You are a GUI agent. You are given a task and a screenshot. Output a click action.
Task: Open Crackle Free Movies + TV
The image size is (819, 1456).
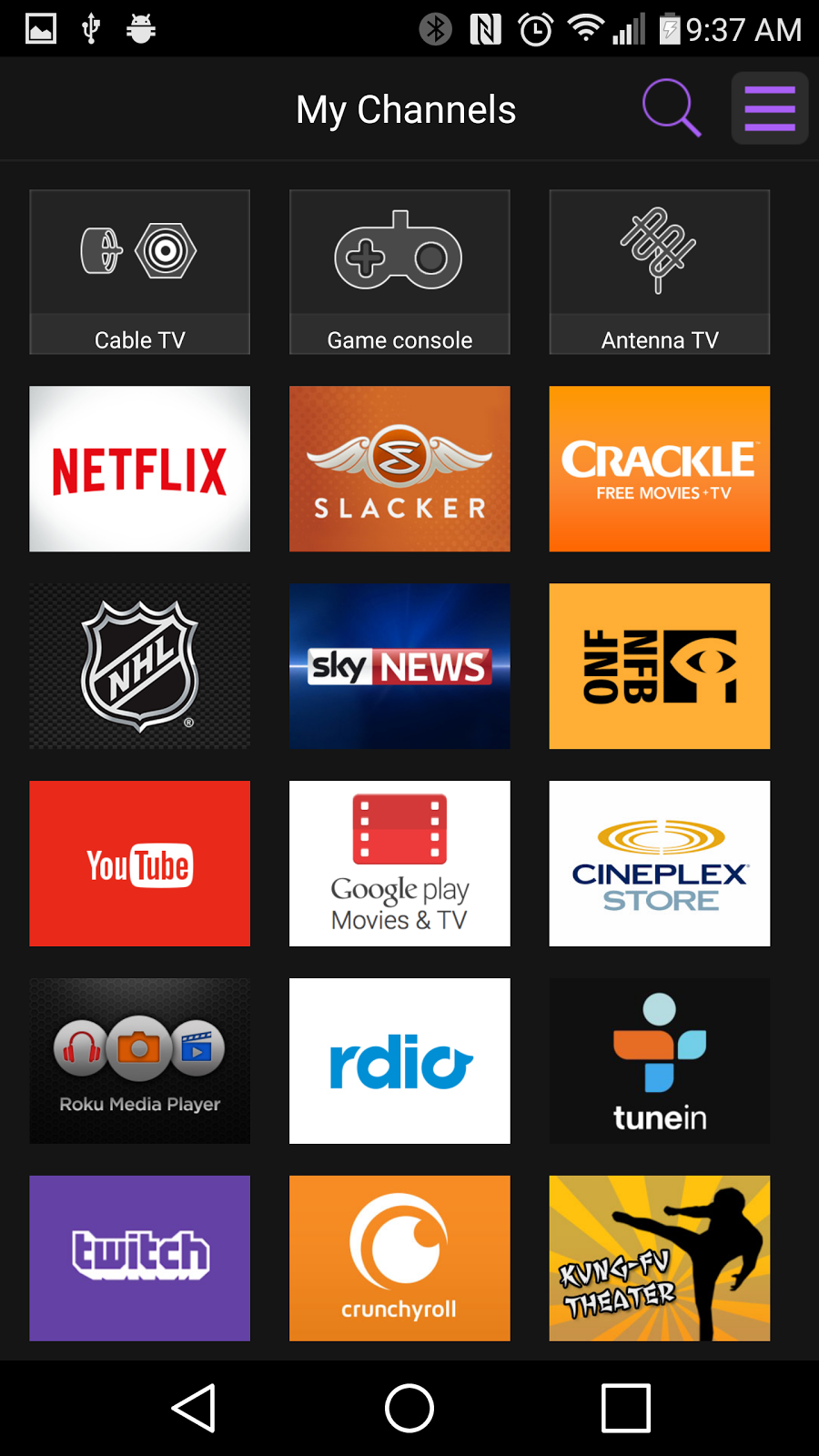(x=659, y=469)
